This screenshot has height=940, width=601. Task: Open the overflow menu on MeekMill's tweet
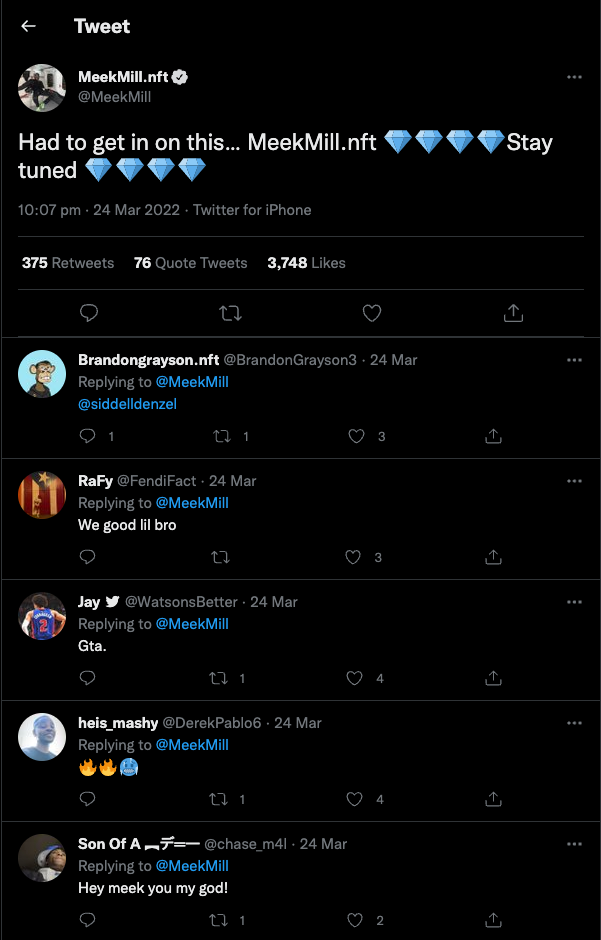tap(574, 77)
